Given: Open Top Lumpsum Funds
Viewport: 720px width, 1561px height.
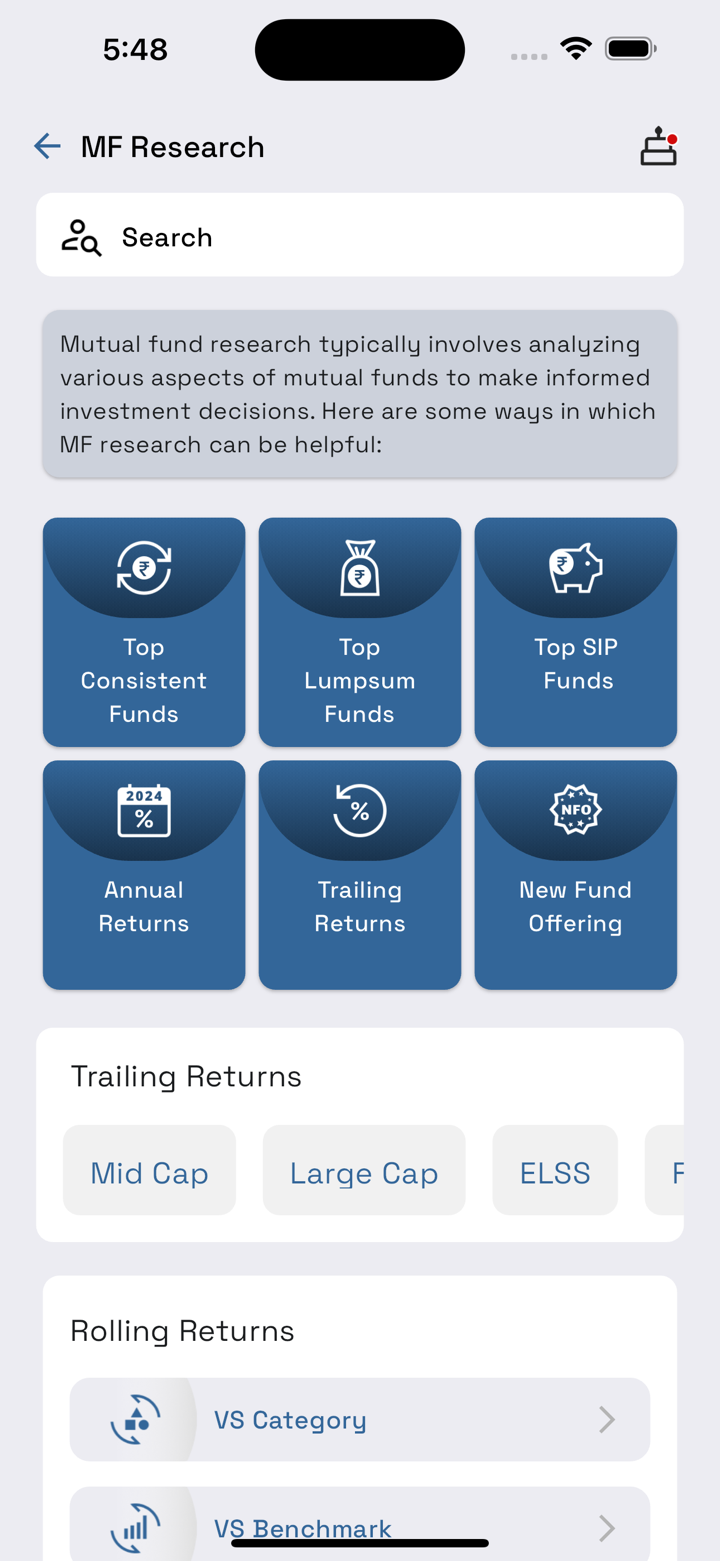Looking at the screenshot, I should 360,632.
